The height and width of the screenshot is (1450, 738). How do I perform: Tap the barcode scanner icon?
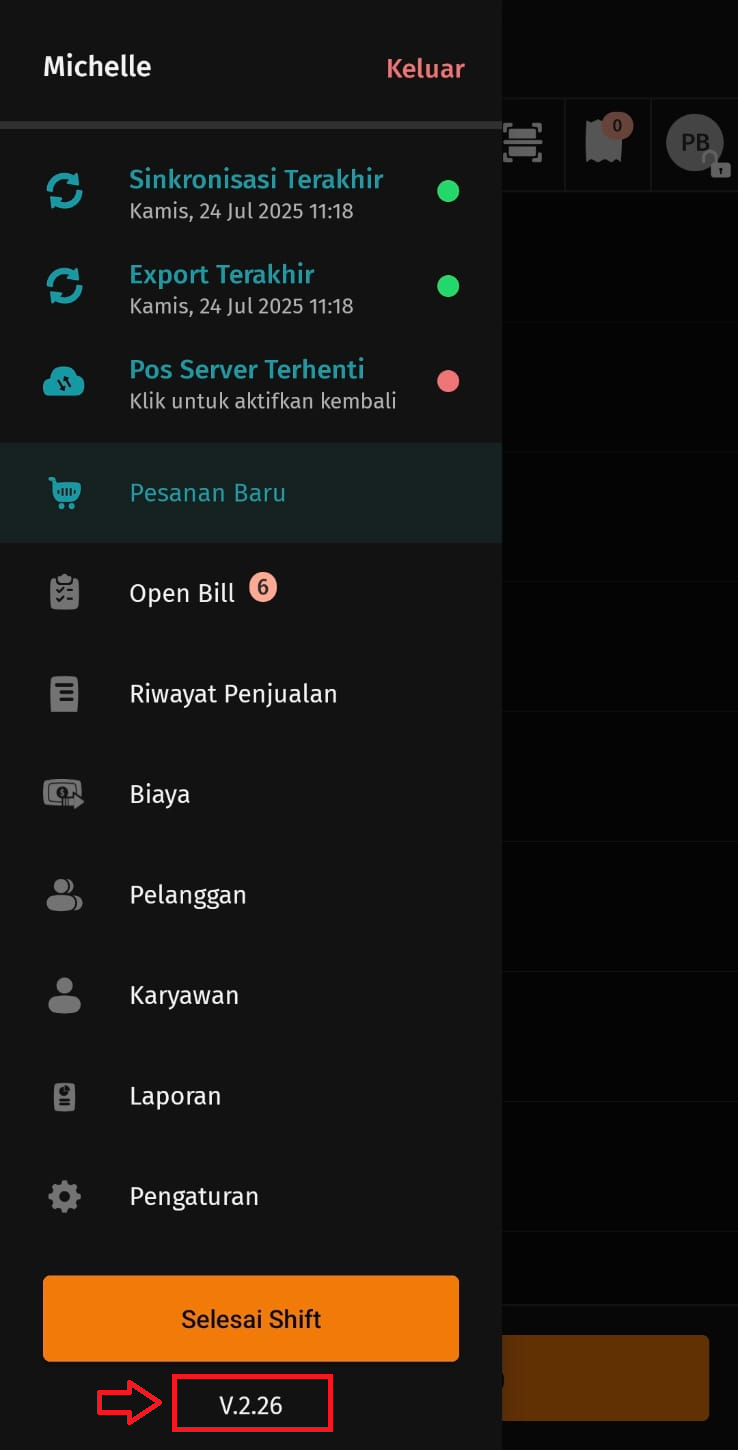522,143
